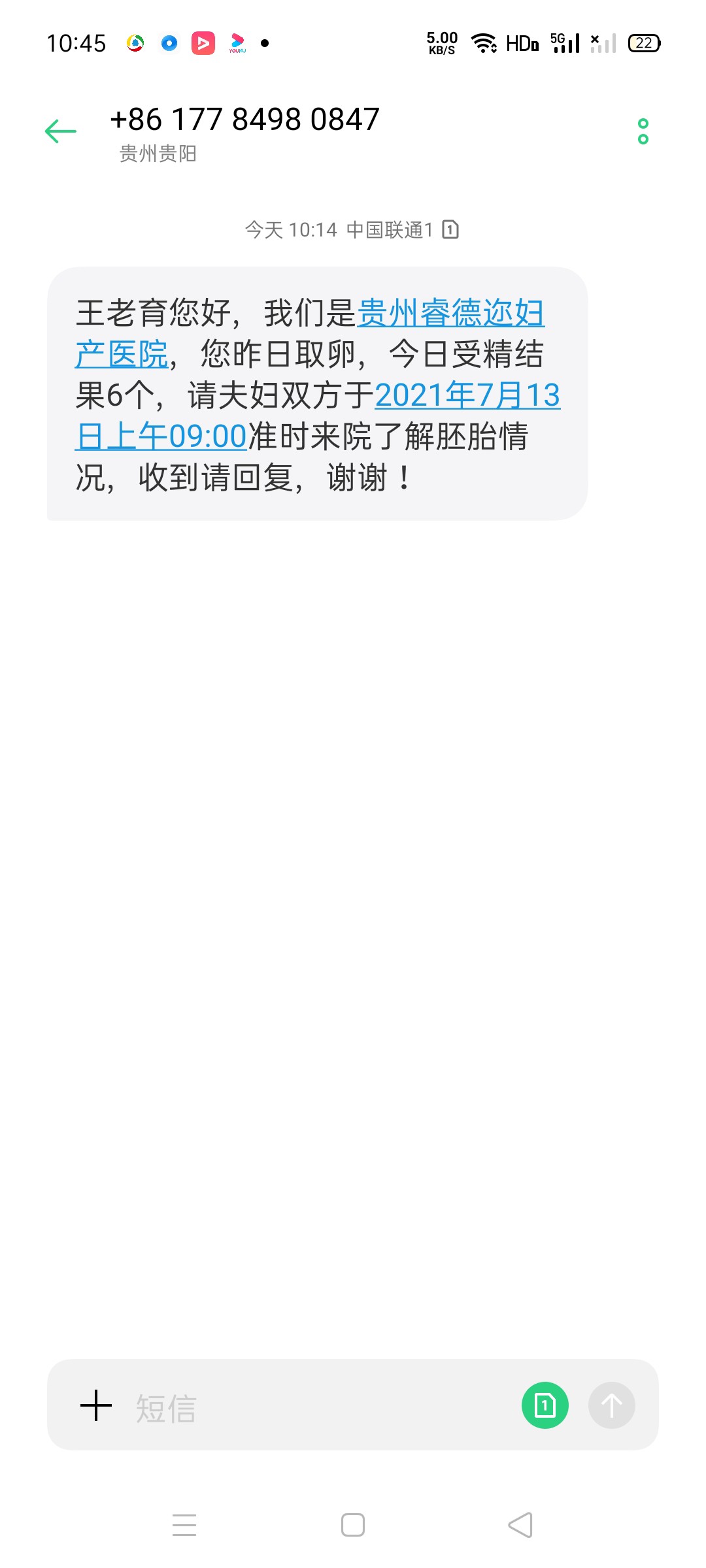This screenshot has height=1568, width=706.
Task: Go back with the green arrow
Action: coord(61,131)
